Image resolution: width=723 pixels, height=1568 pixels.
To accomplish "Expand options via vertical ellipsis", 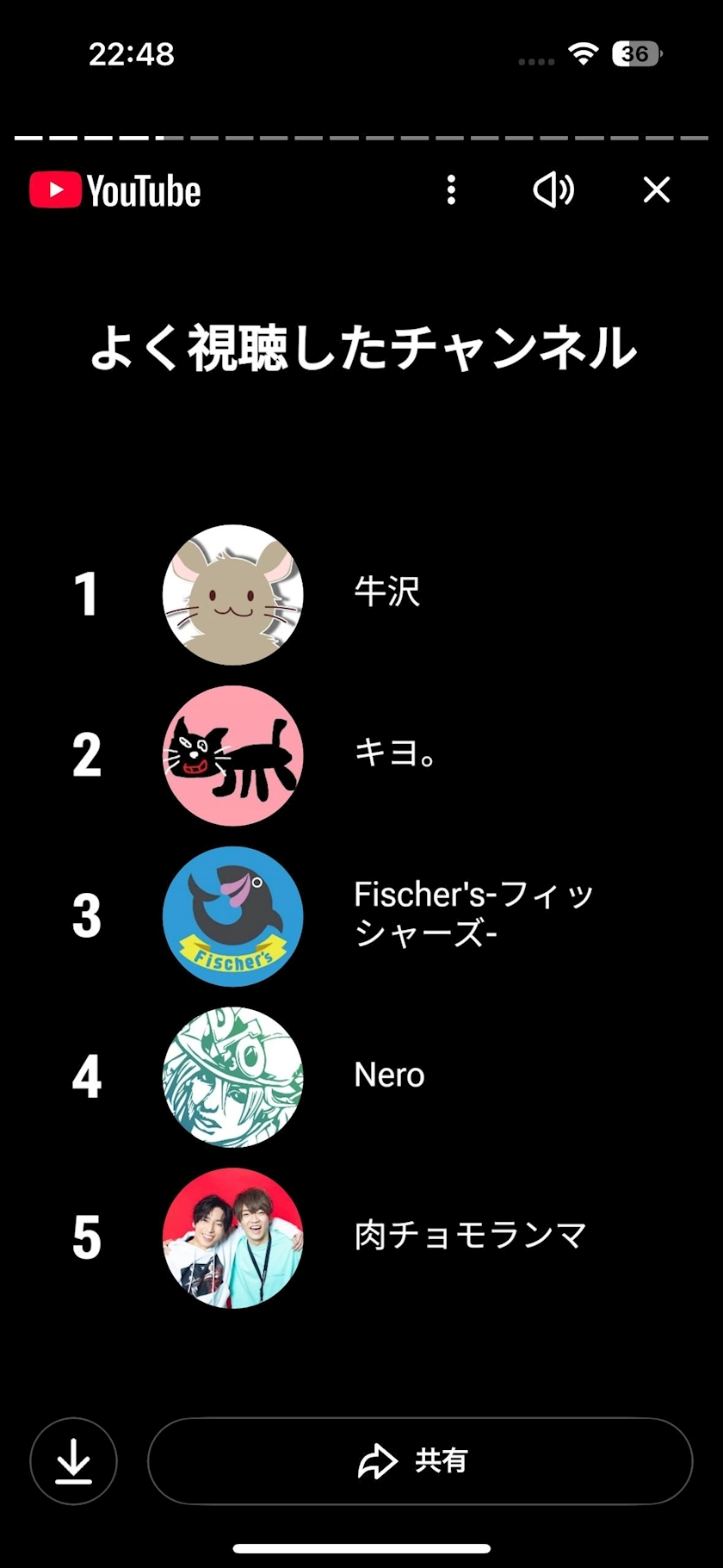I will click(451, 190).
